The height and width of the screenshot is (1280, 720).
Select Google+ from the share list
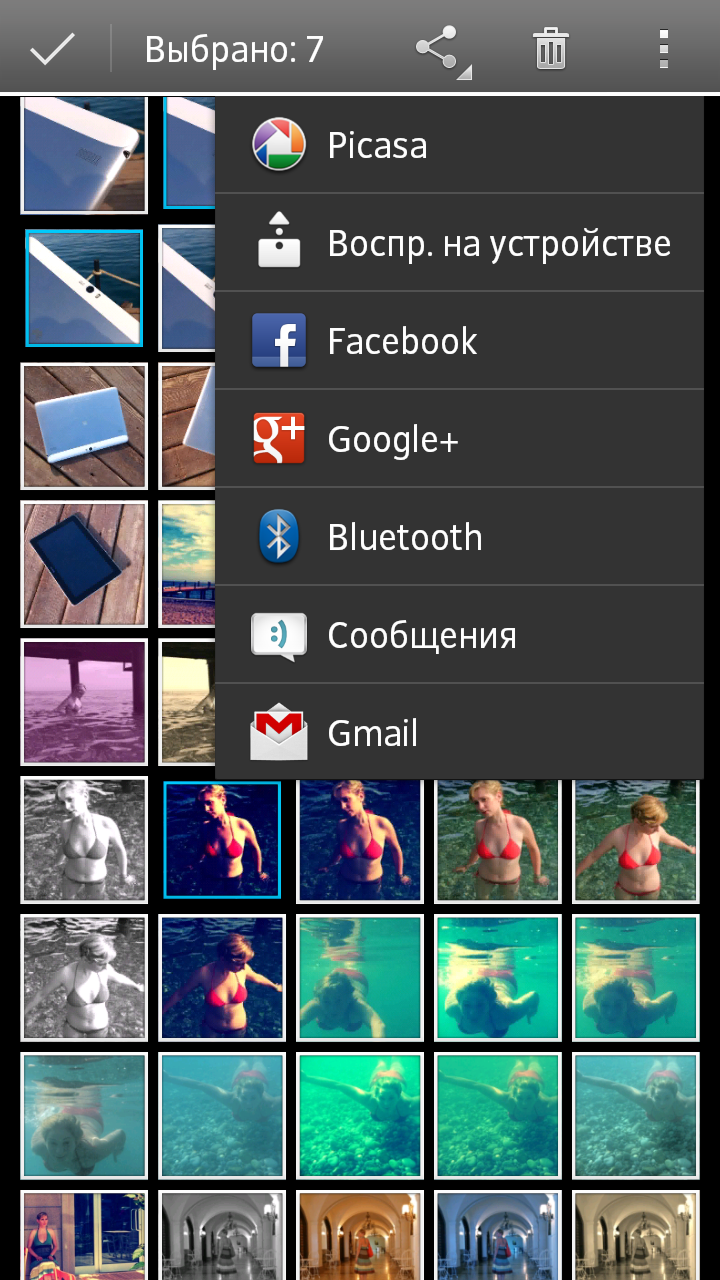(x=460, y=439)
